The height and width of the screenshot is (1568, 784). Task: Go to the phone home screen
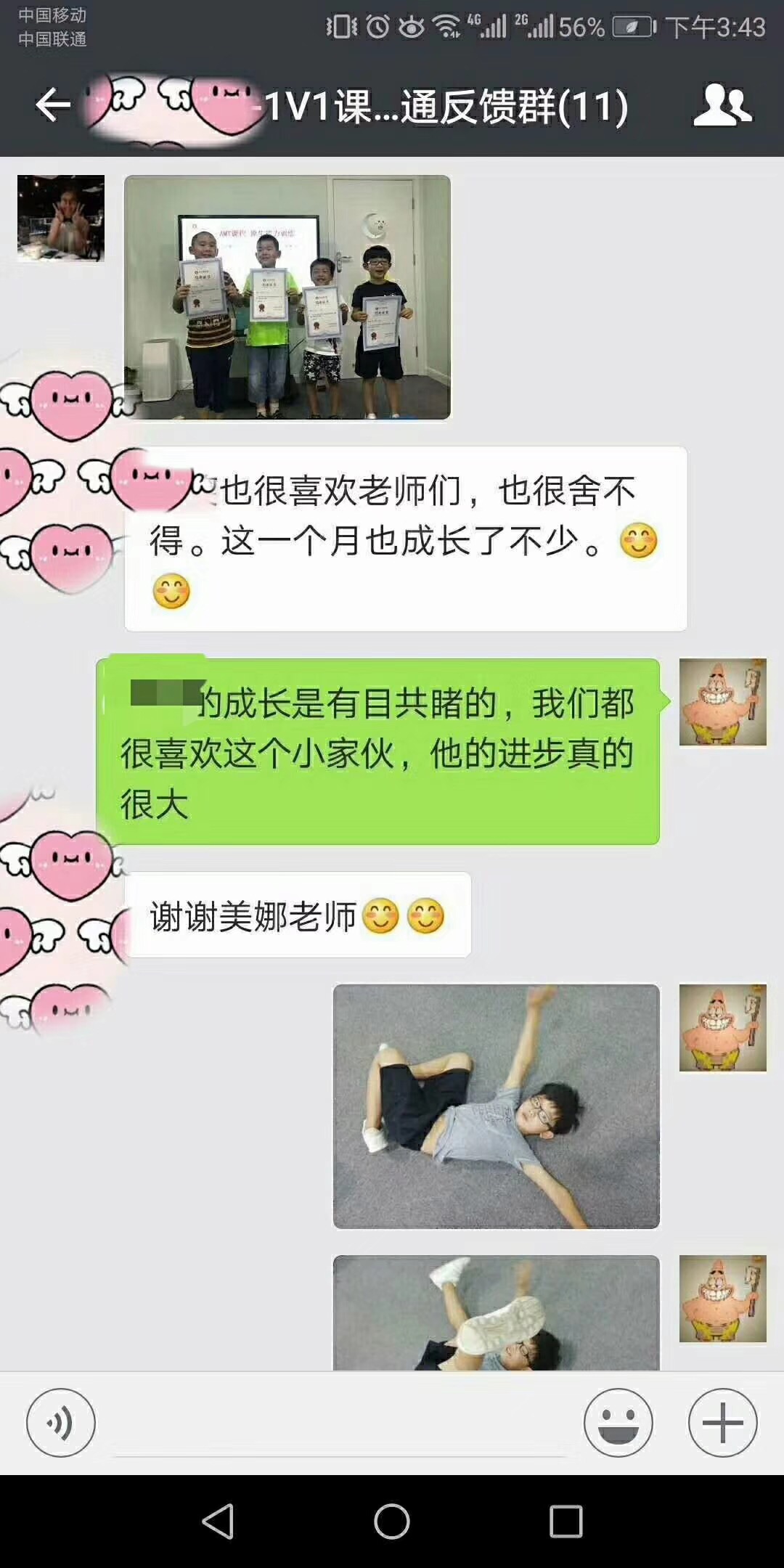(392, 1522)
